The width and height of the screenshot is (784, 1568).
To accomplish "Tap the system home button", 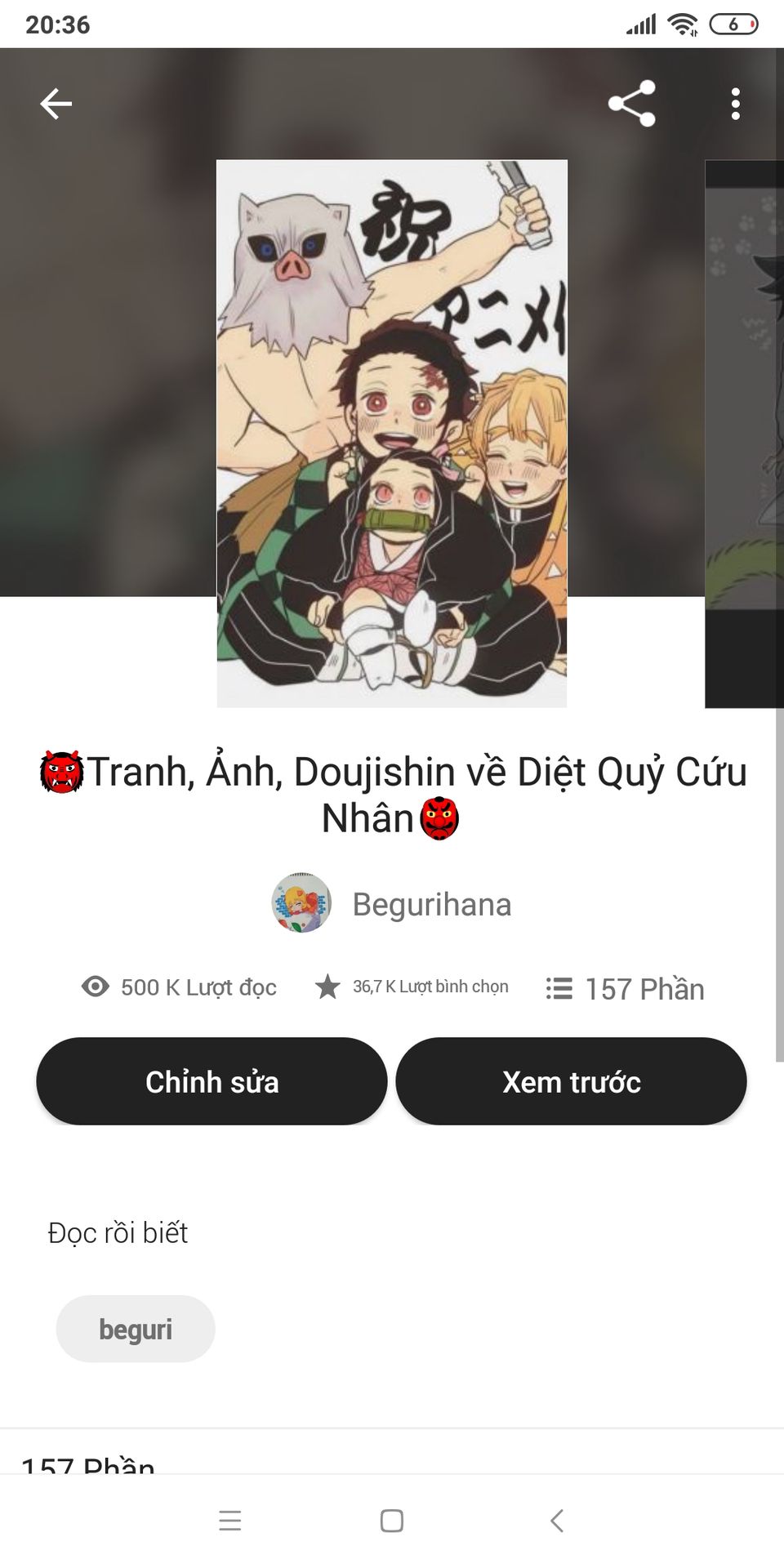I will [x=392, y=1521].
